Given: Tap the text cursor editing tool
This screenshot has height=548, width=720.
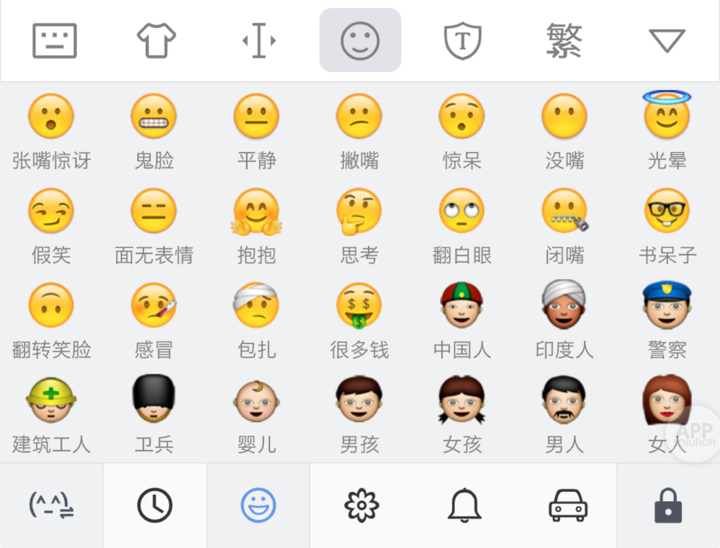Looking at the screenshot, I should pyautogui.click(x=258, y=41).
